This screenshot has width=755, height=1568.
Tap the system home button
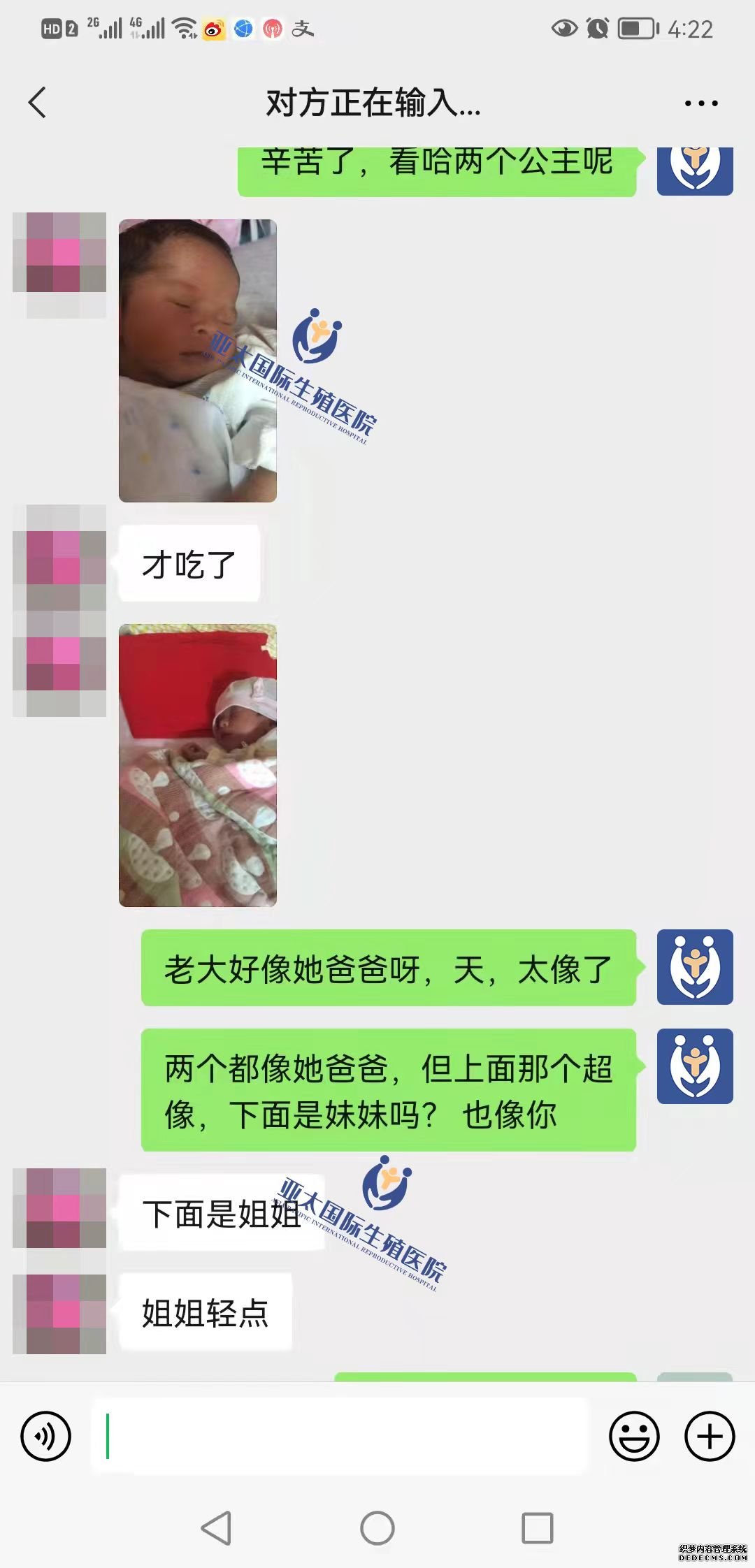[x=377, y=1528]
